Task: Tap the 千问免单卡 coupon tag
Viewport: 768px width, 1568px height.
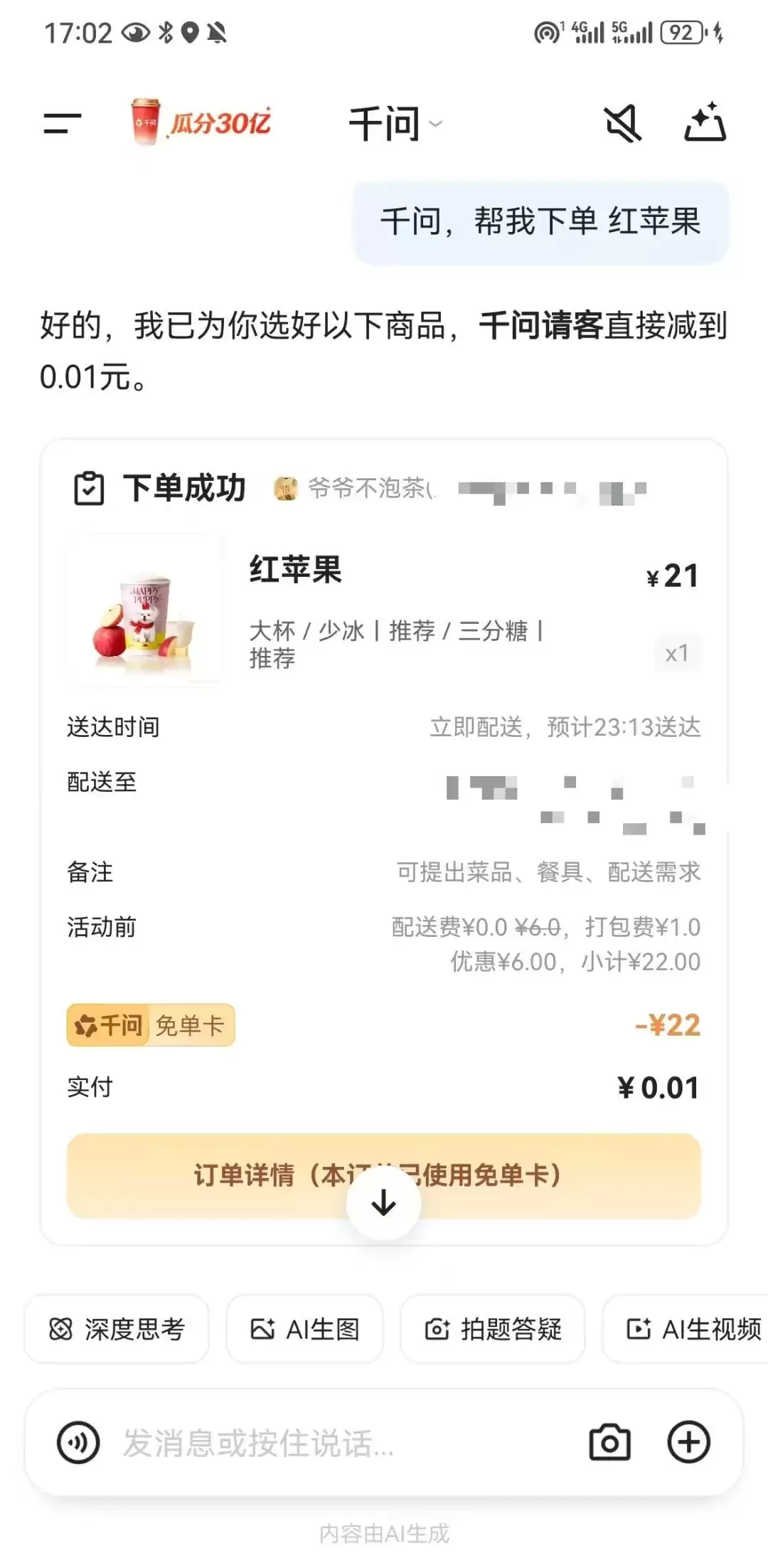Action: 150,1024
